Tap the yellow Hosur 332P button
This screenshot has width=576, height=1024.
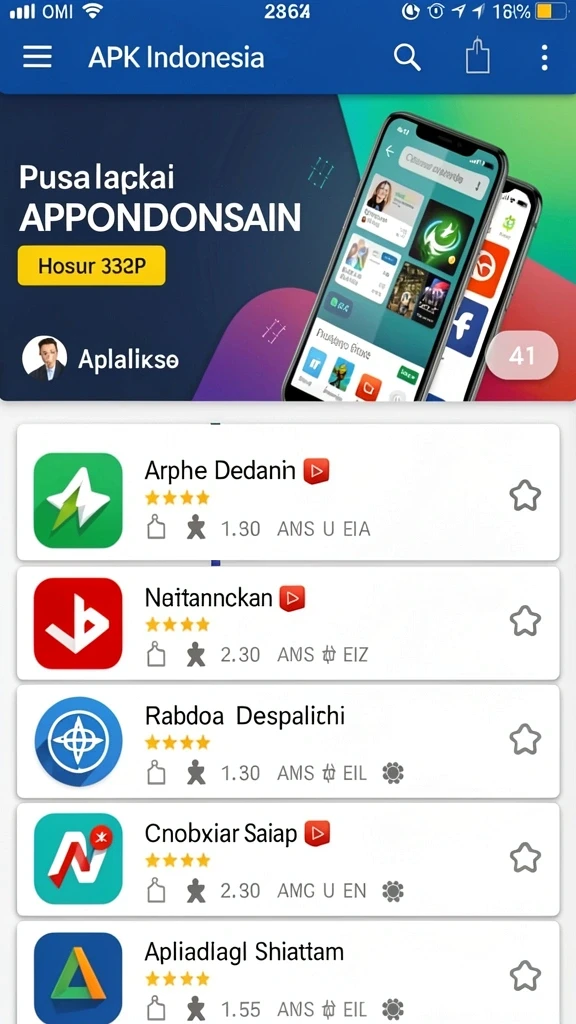(91, 266)
